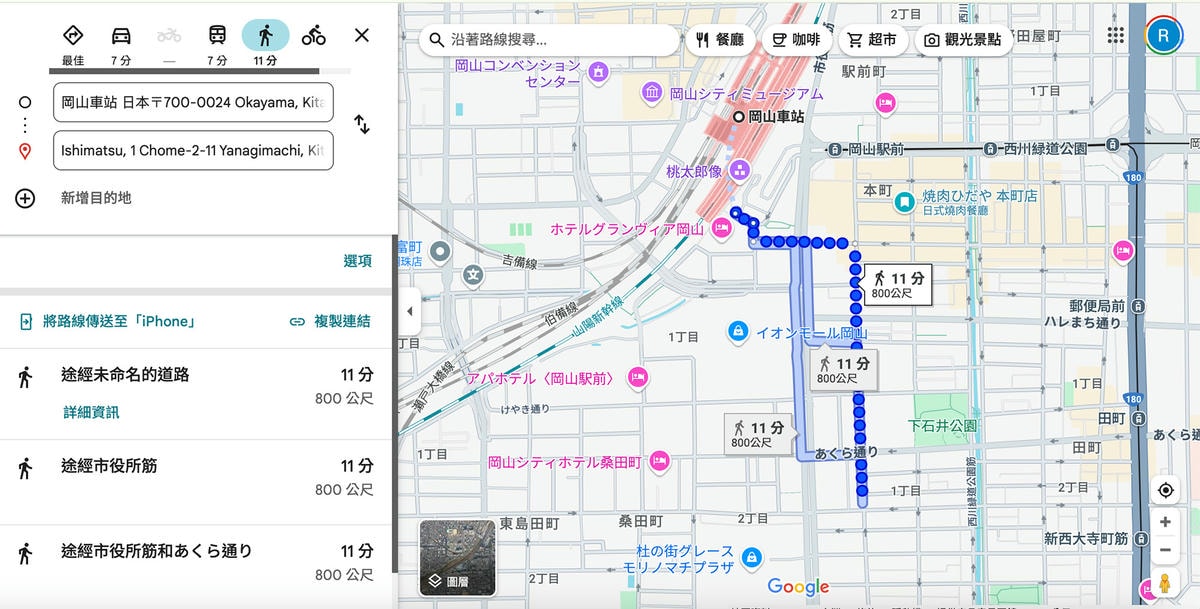Open route 選項 settings
1200x609 pixels.
(x=357, y=261)
